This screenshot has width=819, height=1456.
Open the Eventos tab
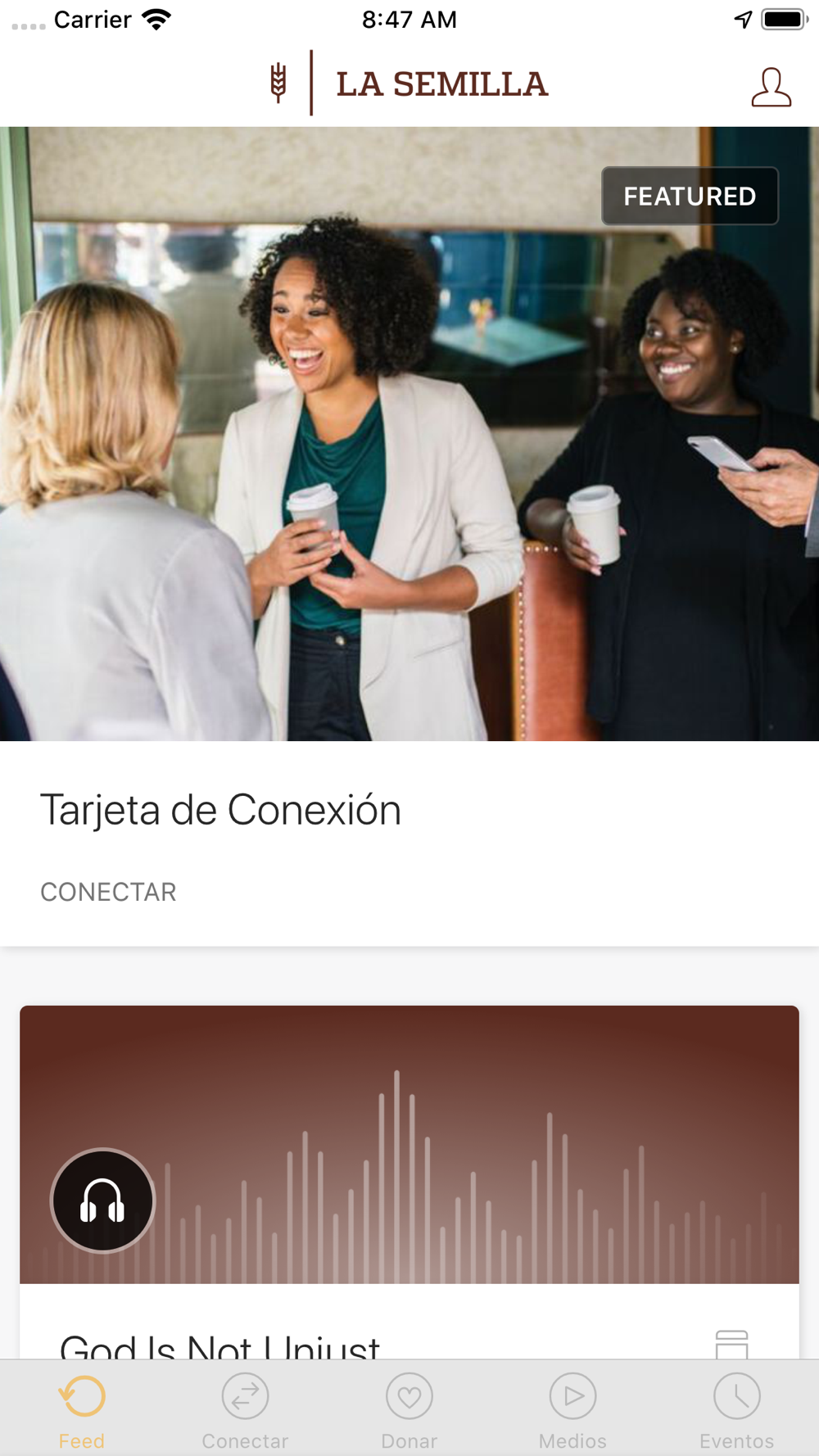[736, 1410]
